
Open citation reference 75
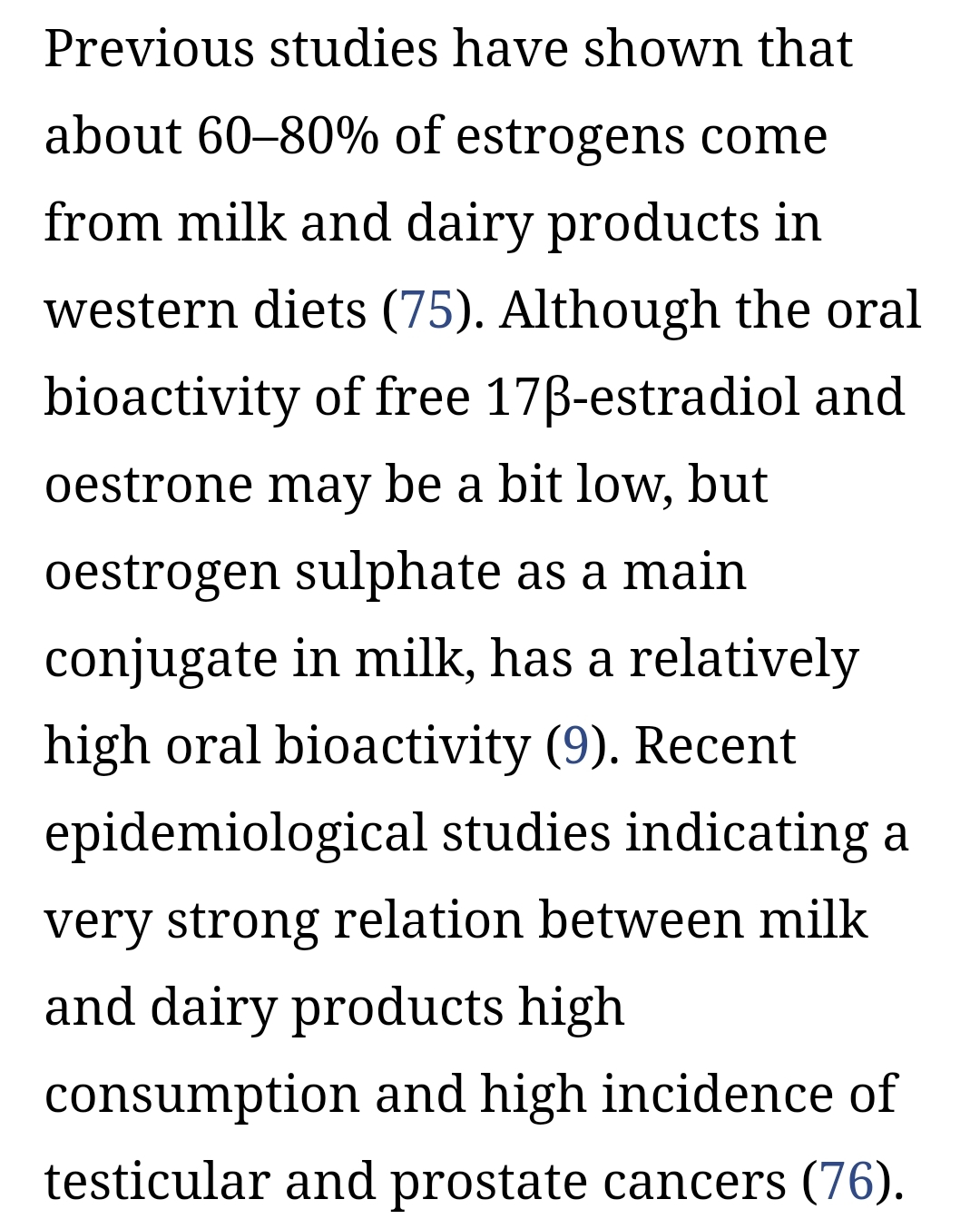[426, 310]
